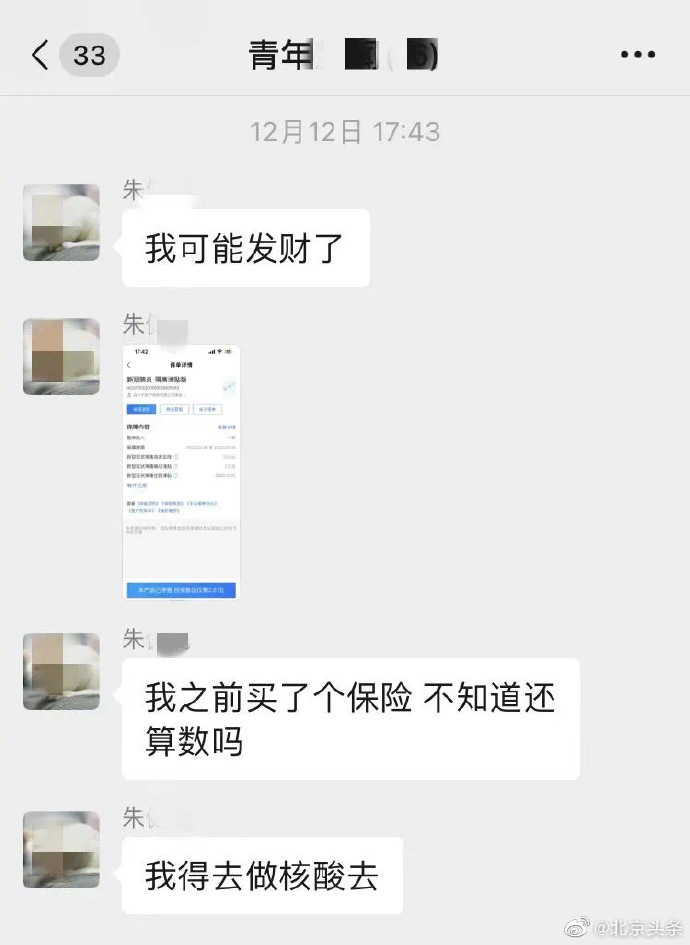Go back to the chat list
Screen dimensions: 690x945
tap(41, 55)
